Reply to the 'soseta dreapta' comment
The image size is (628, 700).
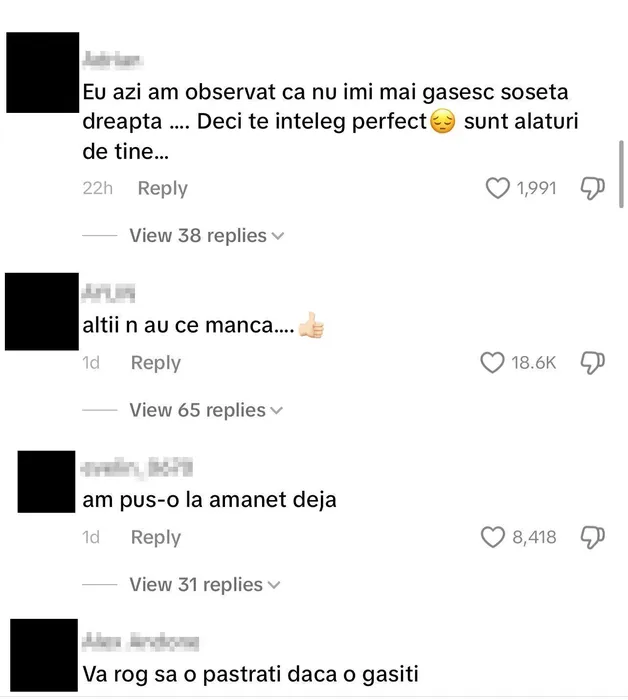tap(162, 188)
